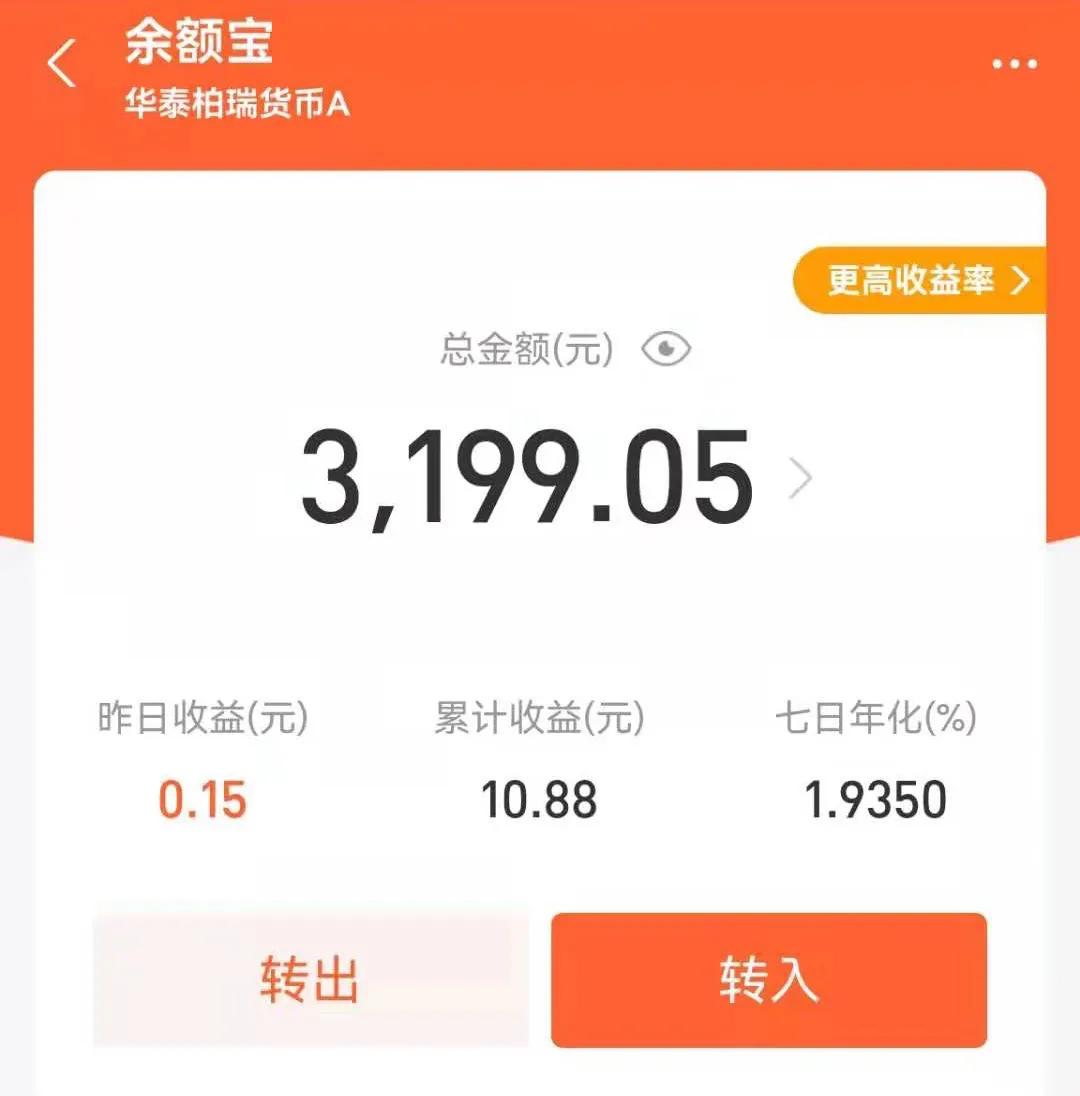Click the back arrow to exit 余额宝
This screenshot has height=1096, width=1080.
point(60,62)
